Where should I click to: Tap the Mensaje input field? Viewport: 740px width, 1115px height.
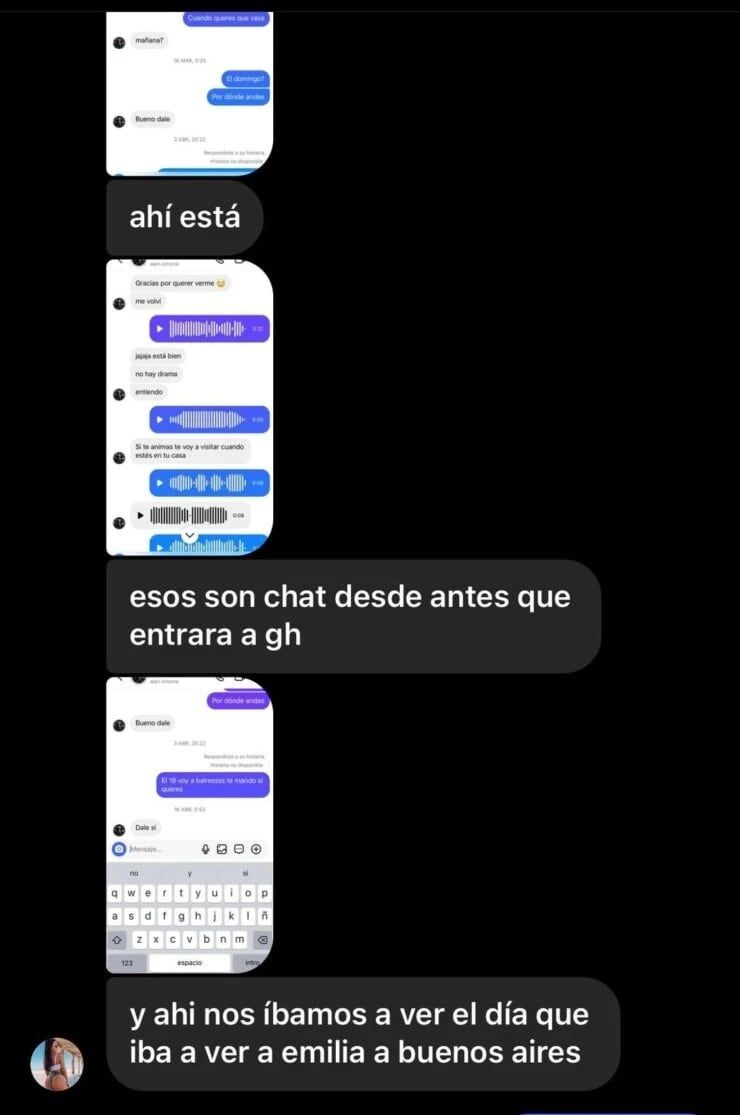tap(150, 849)
